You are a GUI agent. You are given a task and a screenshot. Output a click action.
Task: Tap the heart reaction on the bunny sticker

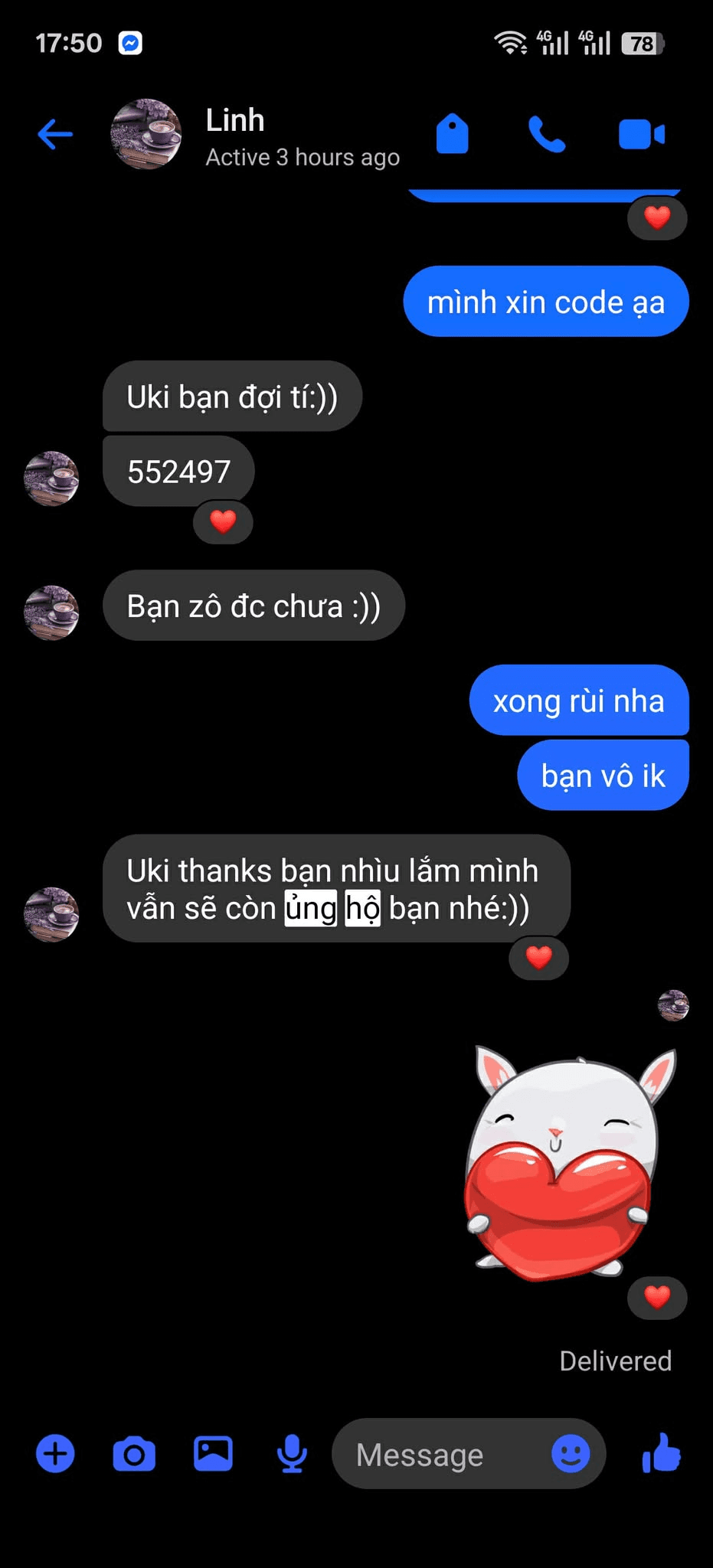point(656,1297)
